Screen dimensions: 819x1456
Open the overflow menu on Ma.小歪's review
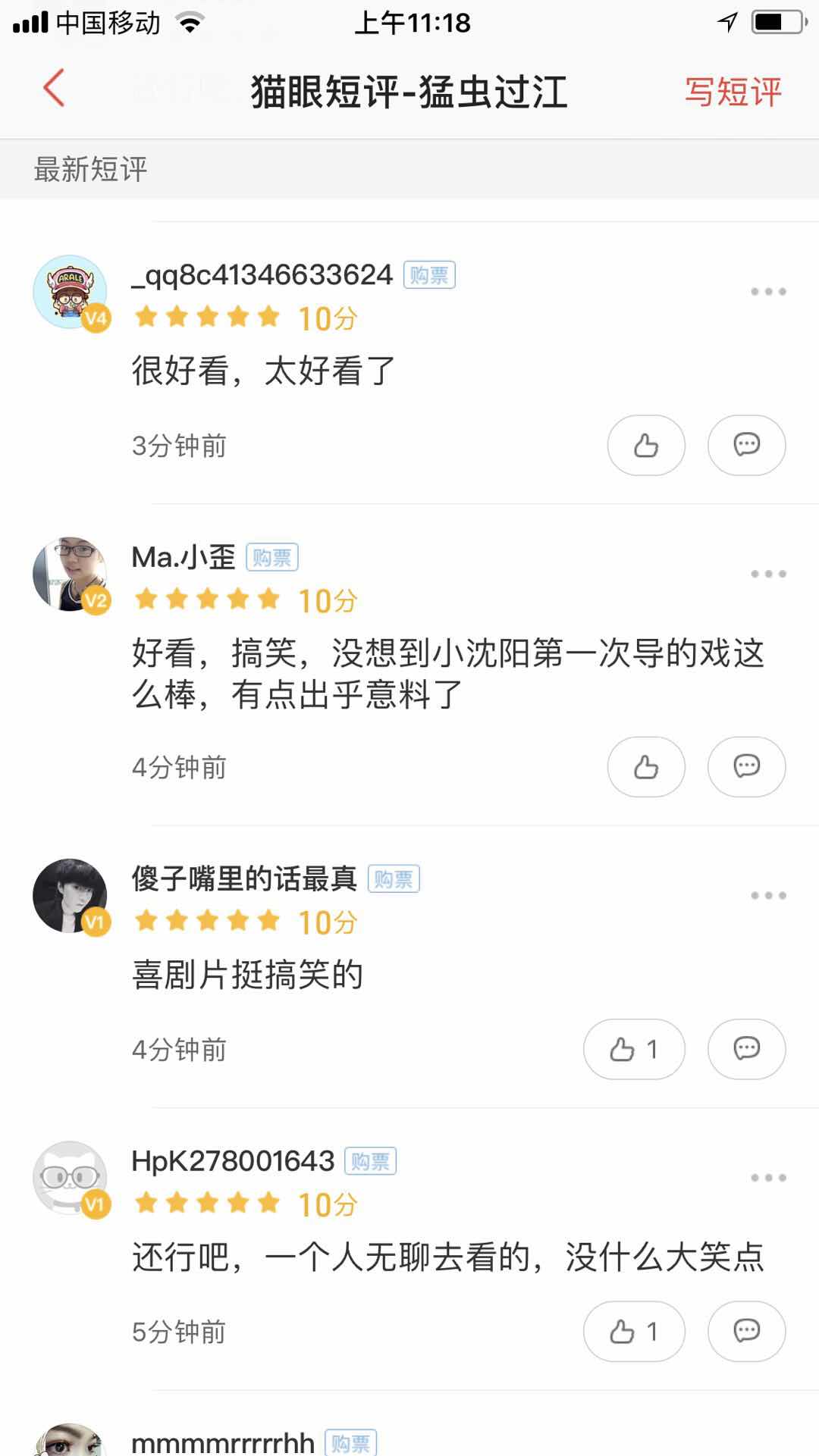[x=768, y=574]
